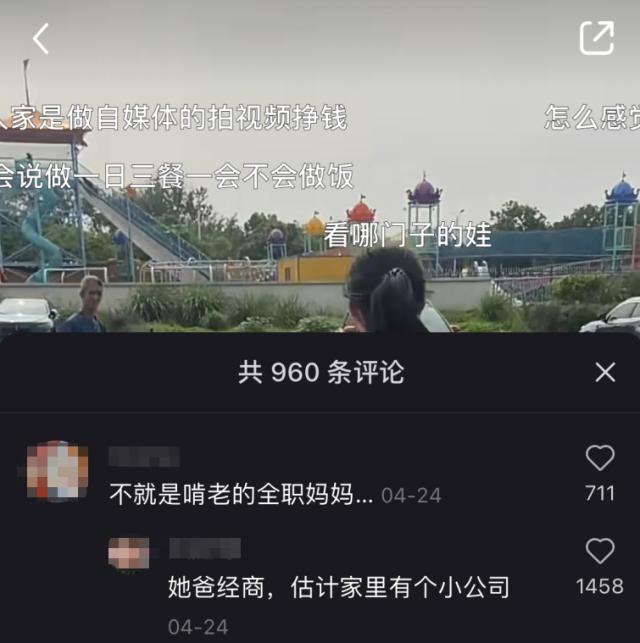Open avatar of the 全职妈妈 commenter

click(58, 471)
